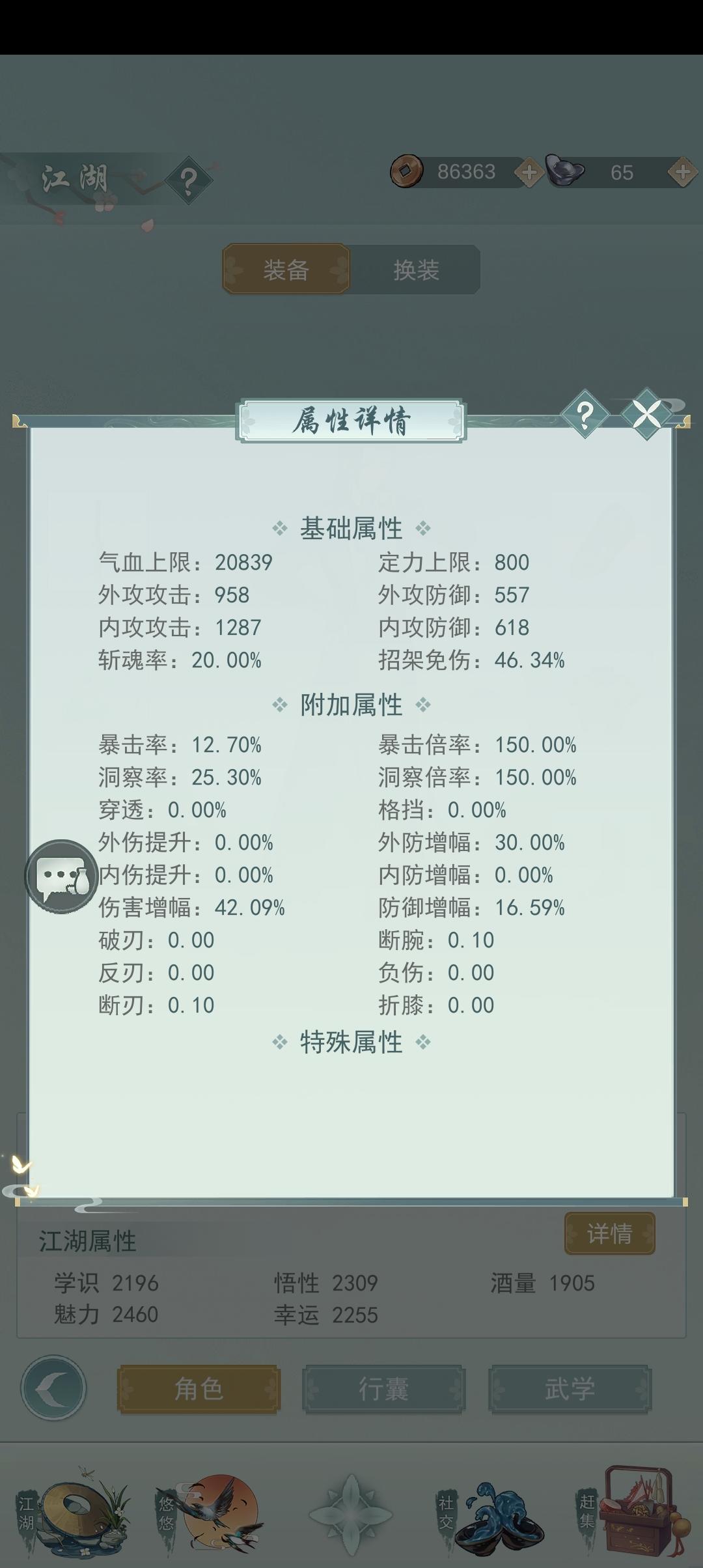Open the help question mark beside 属性详情 title
This screenshot has width=703, height=1568.
click(x=585, y=415)
